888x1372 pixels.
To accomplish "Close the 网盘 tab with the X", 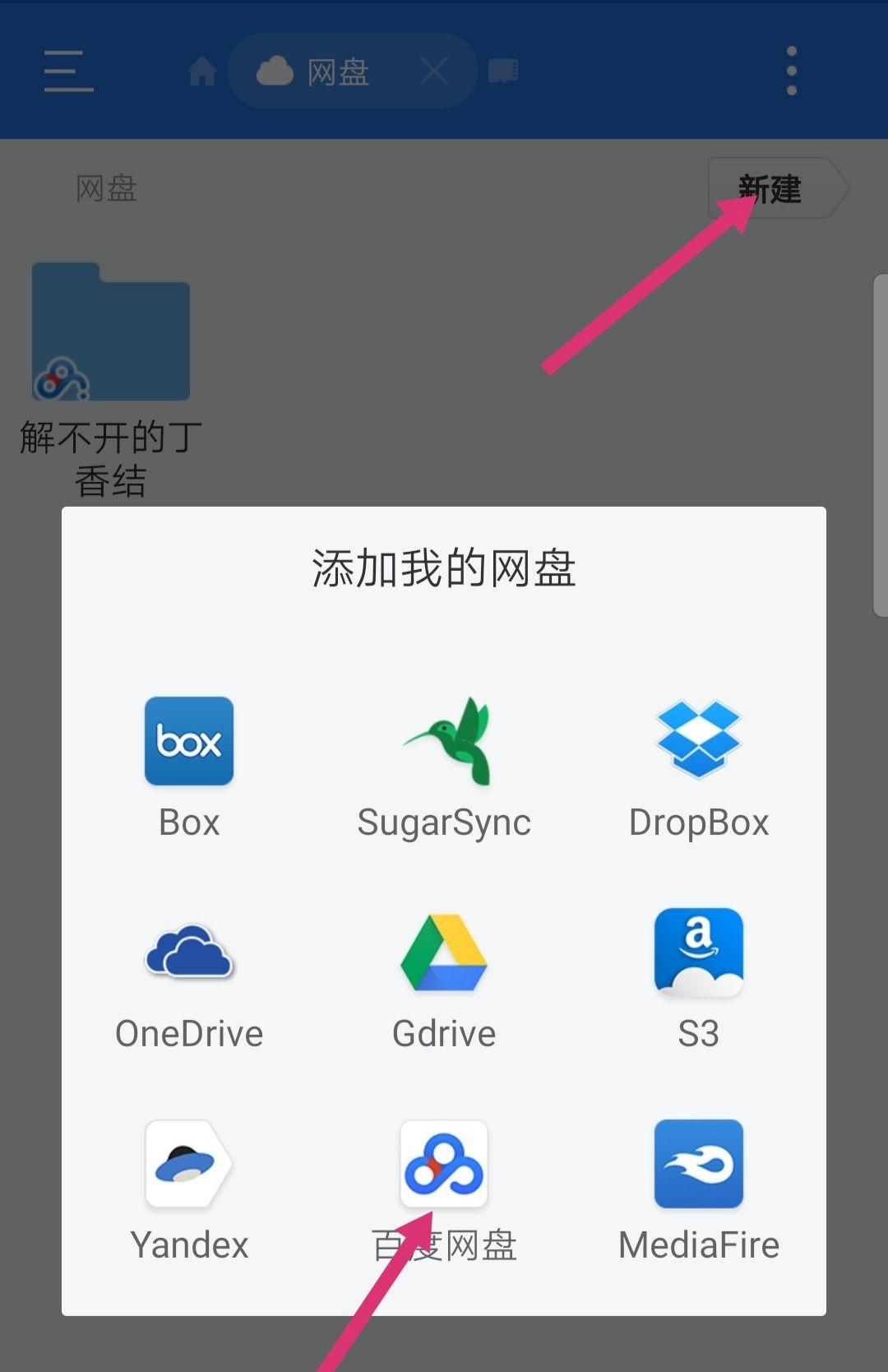I will coord(435,71).
